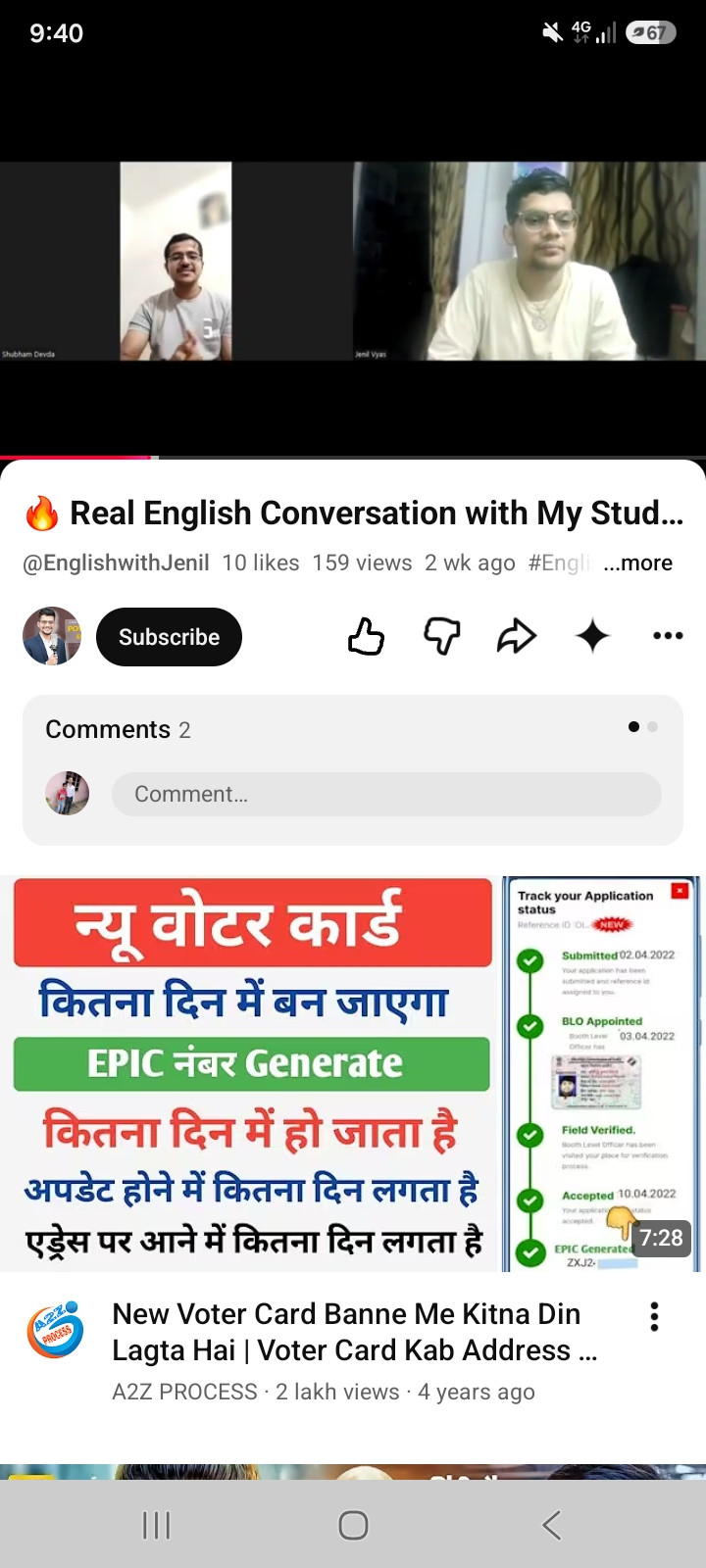
Task: Open A2Z PROCESS channel logo
Action: pos(55,1330)
